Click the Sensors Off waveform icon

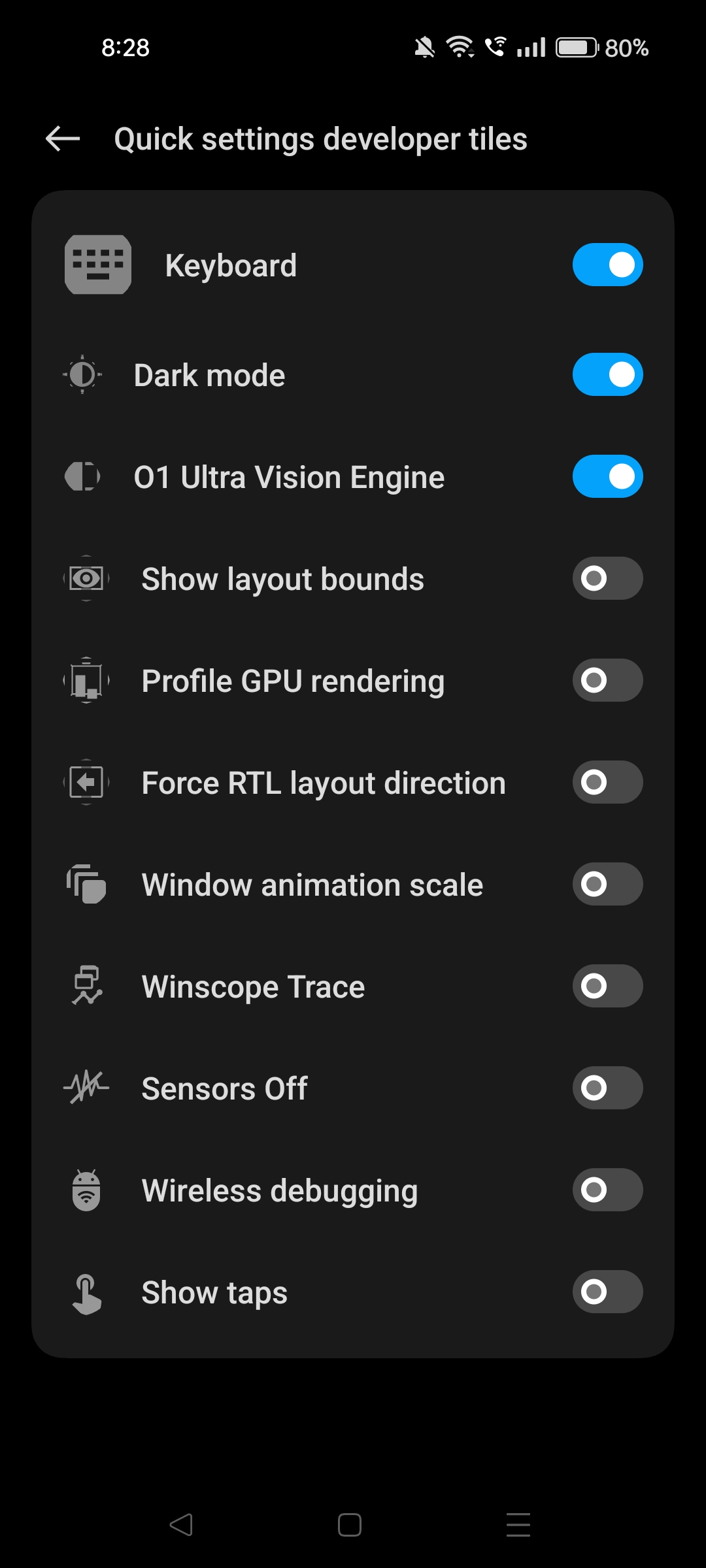[x=86, y=1088]
